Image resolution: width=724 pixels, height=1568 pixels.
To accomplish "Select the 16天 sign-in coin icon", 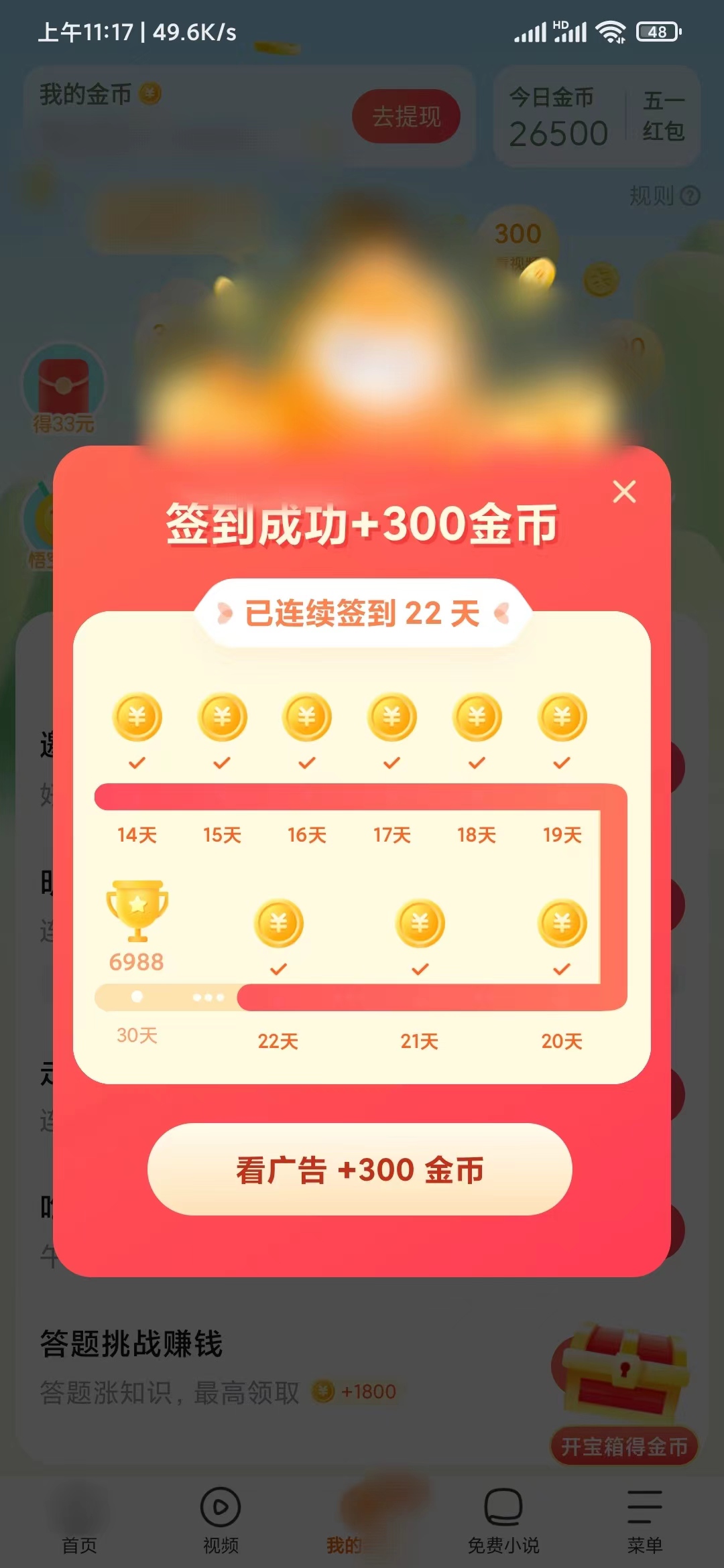I will coord(307,716).
